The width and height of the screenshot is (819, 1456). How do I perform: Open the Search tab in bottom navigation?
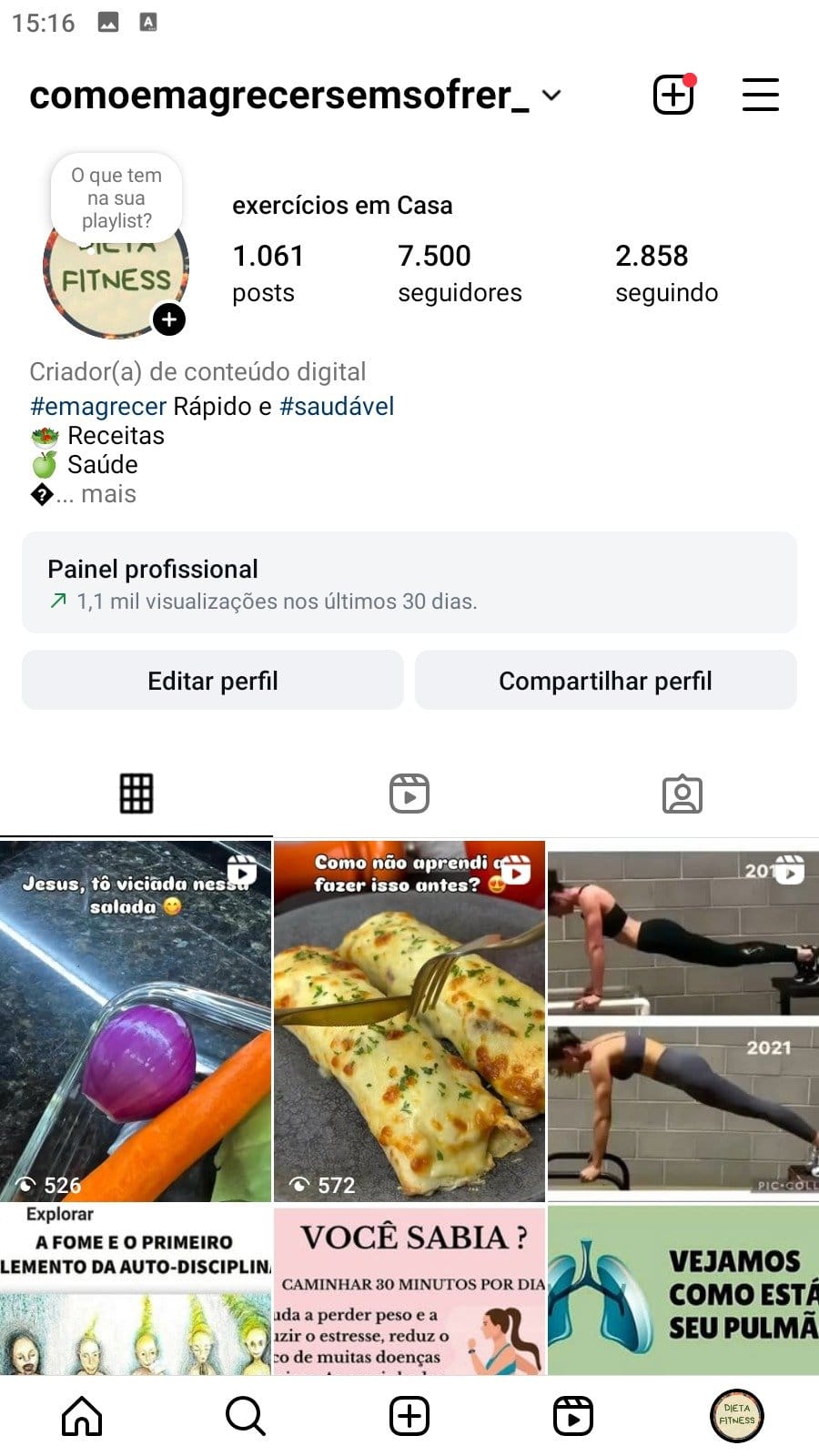(245, 1416)
